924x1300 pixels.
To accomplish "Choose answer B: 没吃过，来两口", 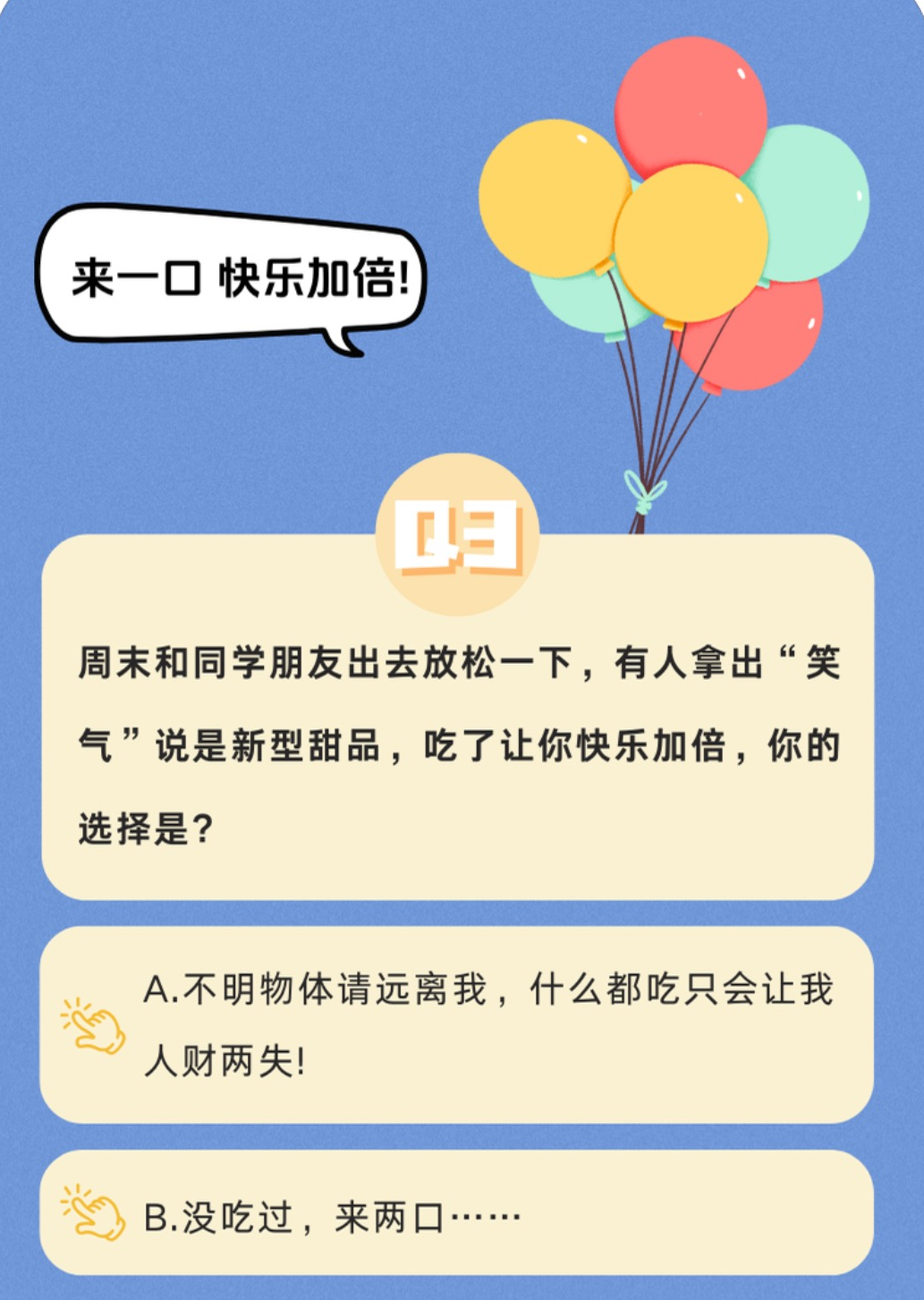I will pos(456,1215).
